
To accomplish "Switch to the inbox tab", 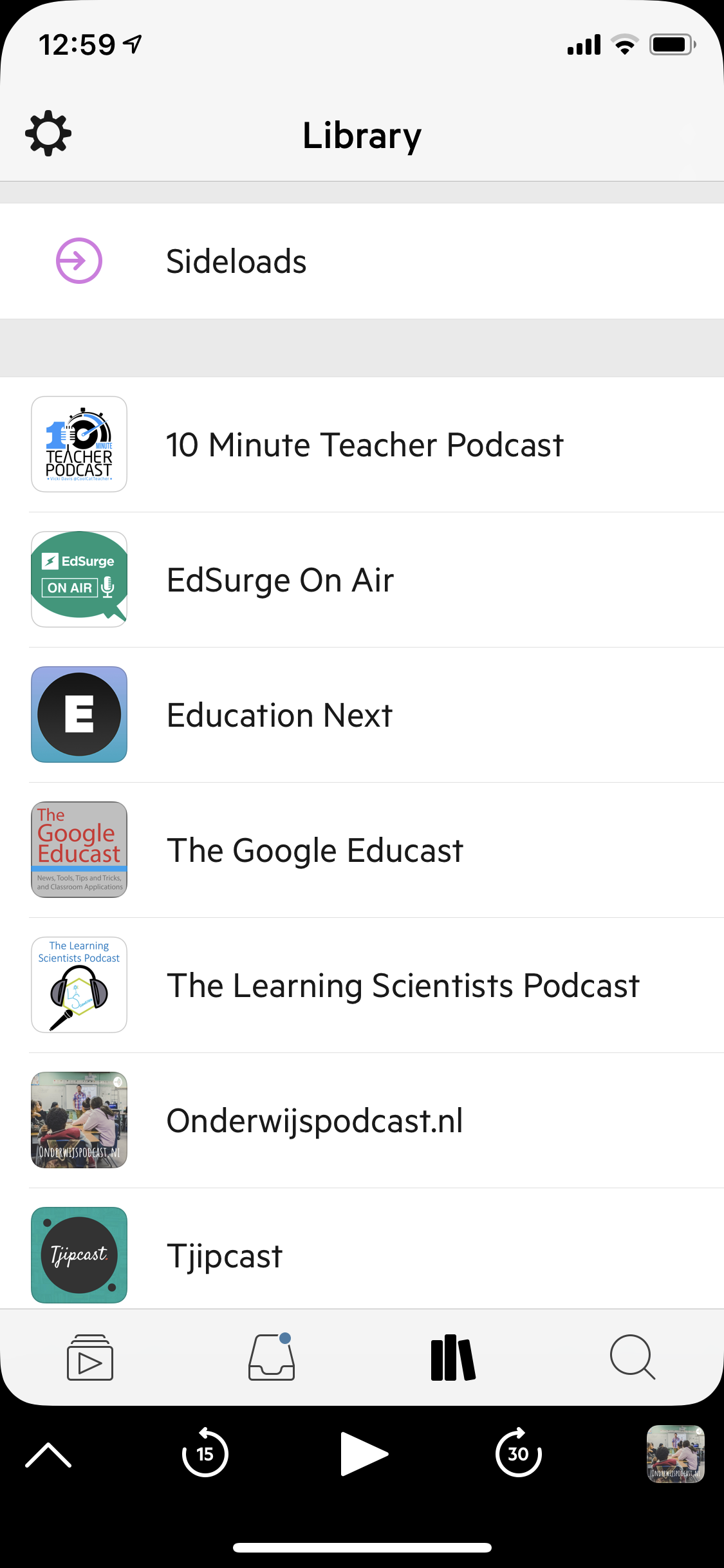I will 272,1357.
